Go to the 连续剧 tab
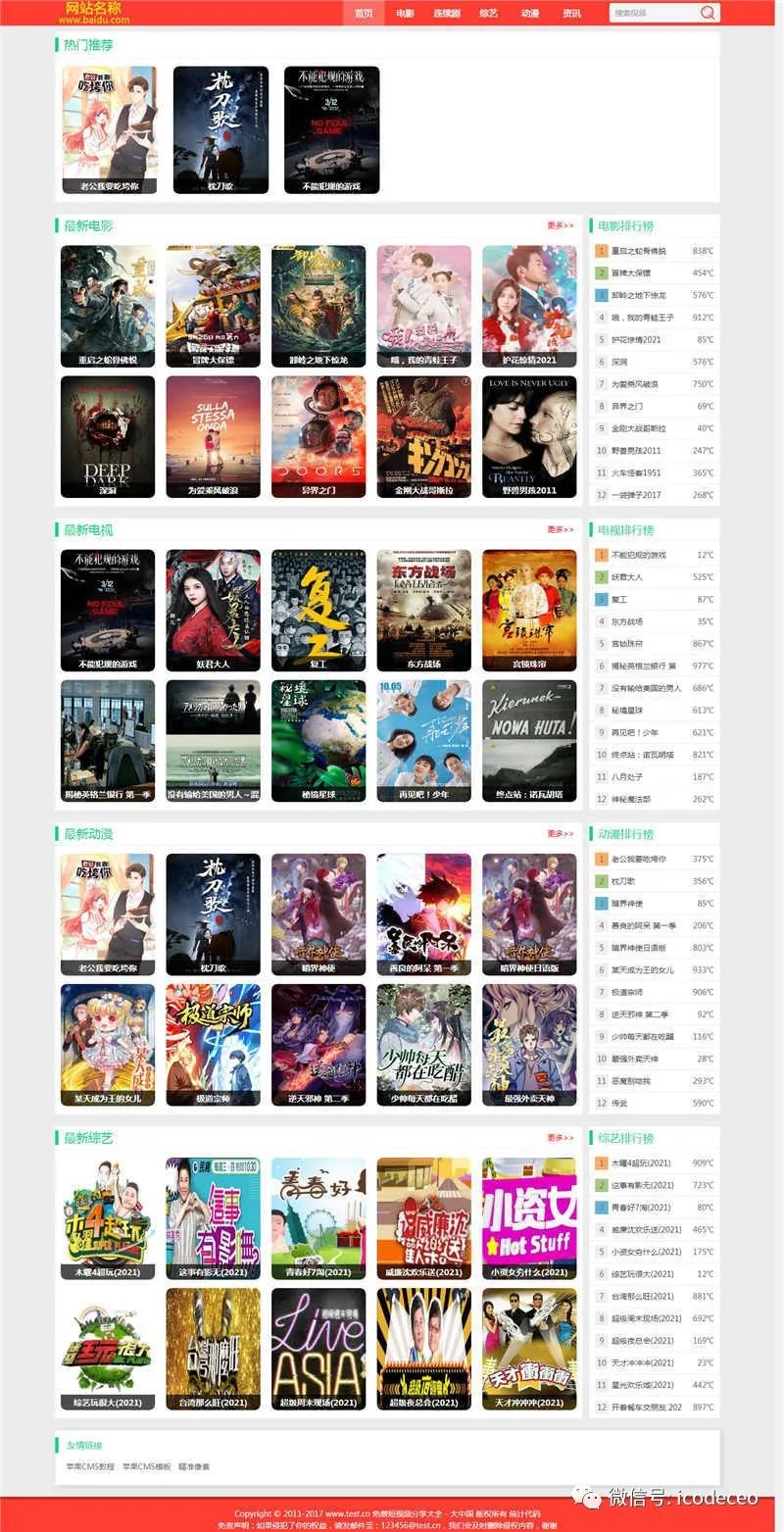 point(447,13)
